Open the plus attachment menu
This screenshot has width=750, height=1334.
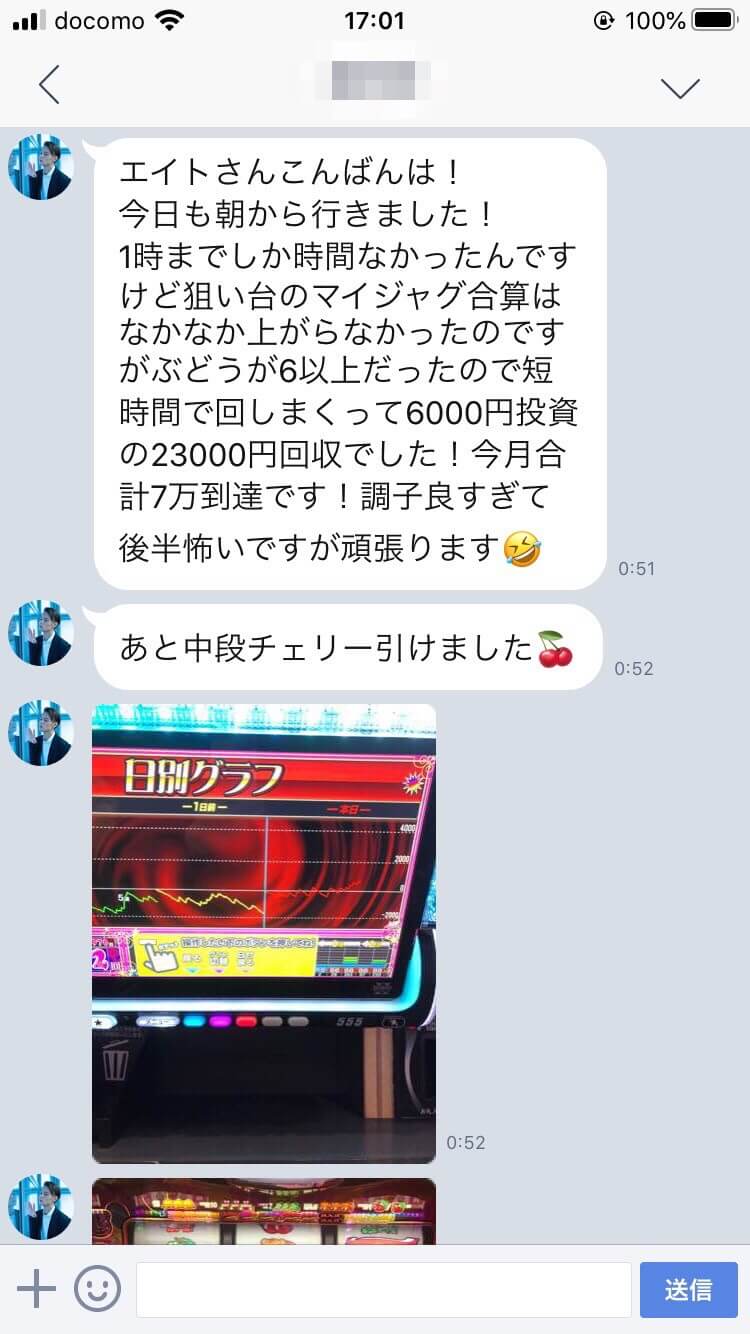pyautogui.click(x=36, y=1289)
